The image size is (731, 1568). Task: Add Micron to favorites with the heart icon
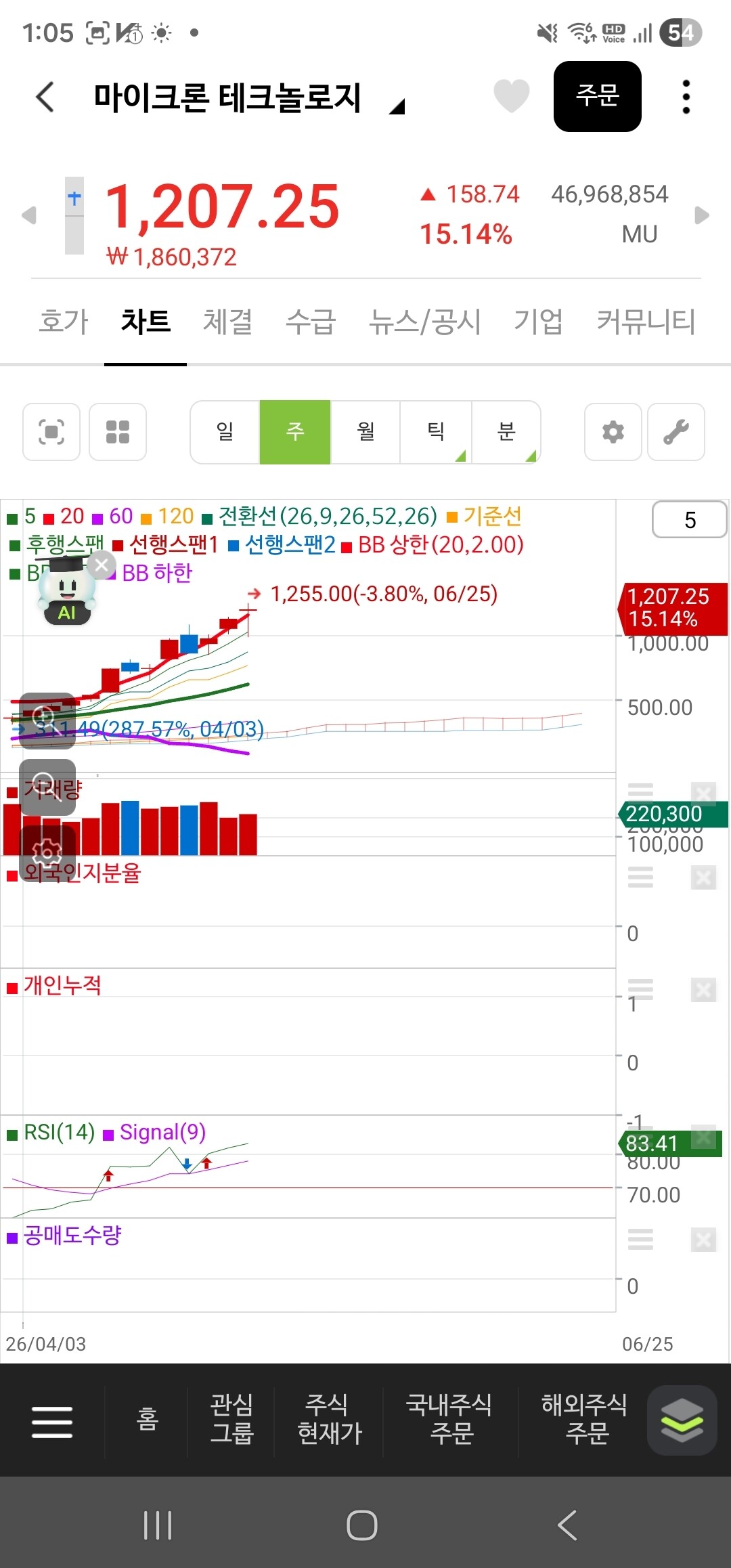pos(511,95)
